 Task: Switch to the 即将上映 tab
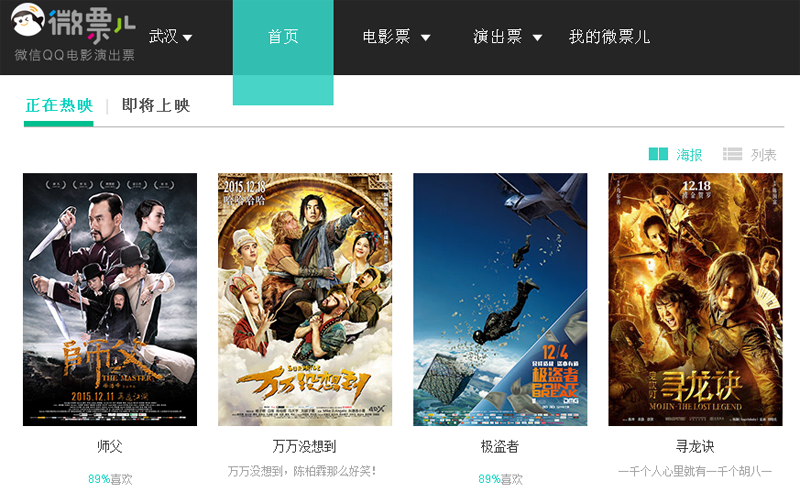coord(155,105)
